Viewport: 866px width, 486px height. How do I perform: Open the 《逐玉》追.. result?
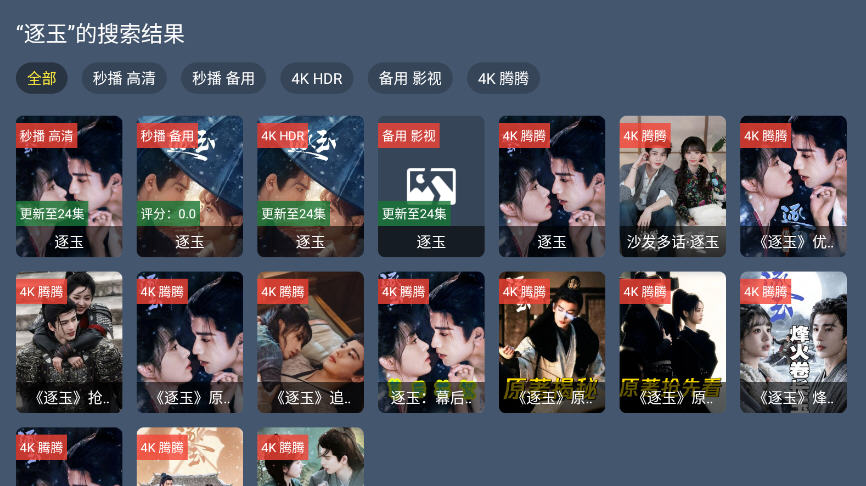click(x=311, y=342)
